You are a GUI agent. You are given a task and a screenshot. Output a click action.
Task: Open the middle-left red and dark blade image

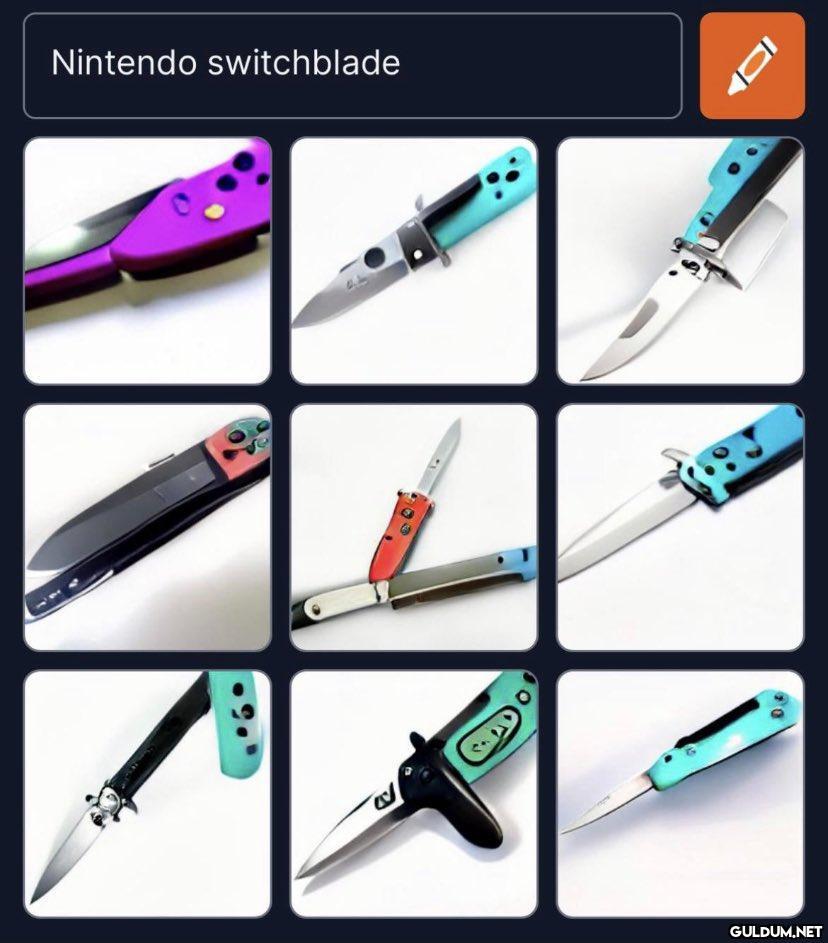pyautogui.click(x=147, y=527)
